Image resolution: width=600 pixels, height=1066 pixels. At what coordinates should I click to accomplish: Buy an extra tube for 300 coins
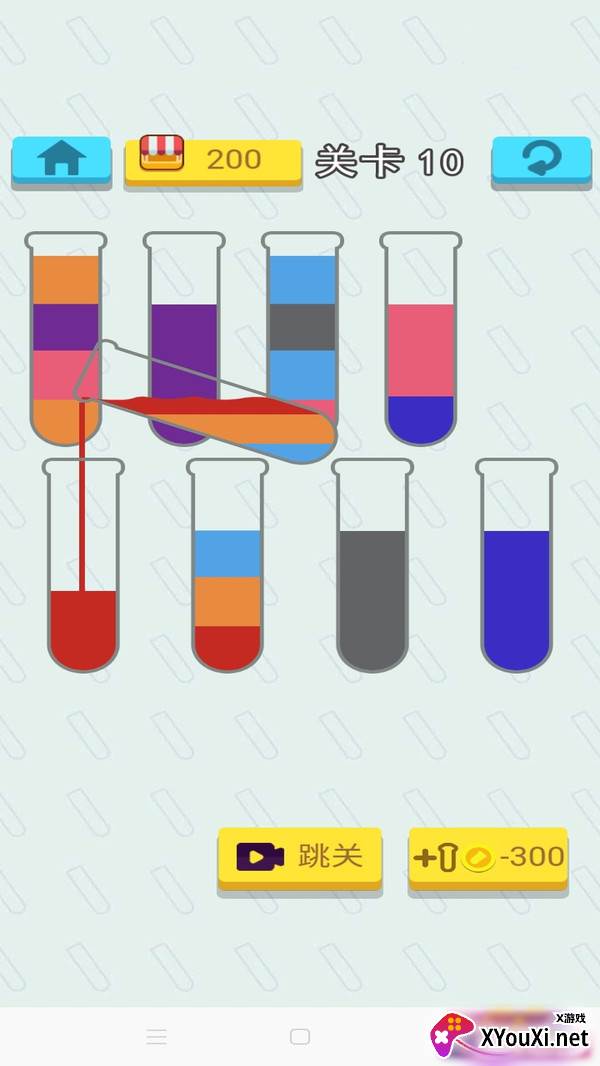[488, 859]
